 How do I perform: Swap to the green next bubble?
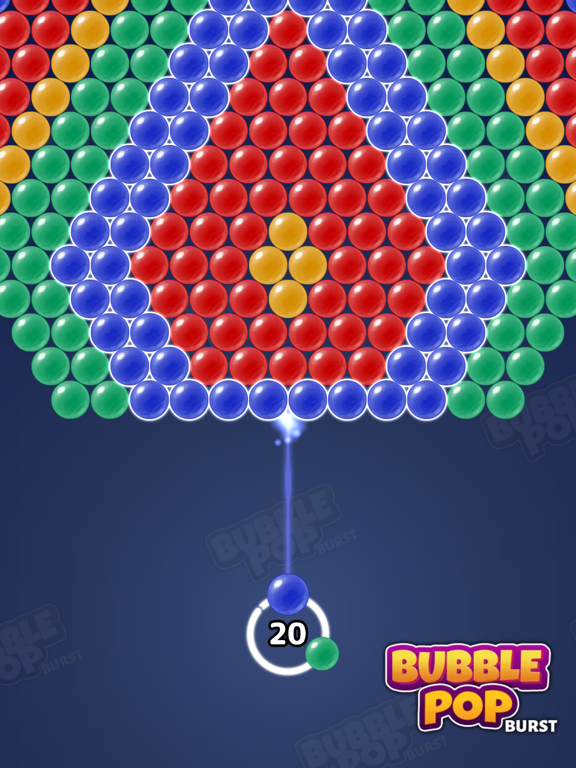click(322, 653)
